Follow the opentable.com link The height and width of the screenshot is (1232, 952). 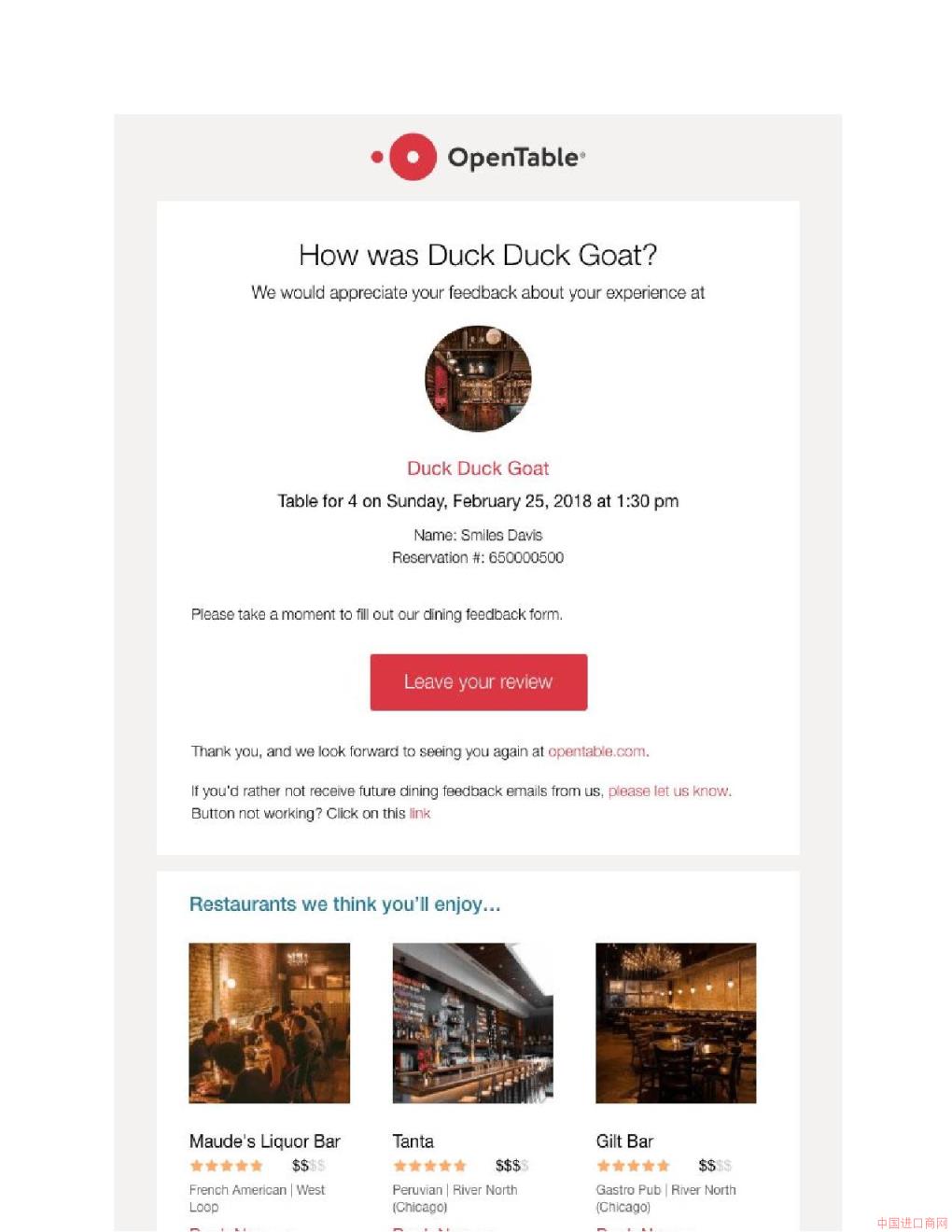596,751
